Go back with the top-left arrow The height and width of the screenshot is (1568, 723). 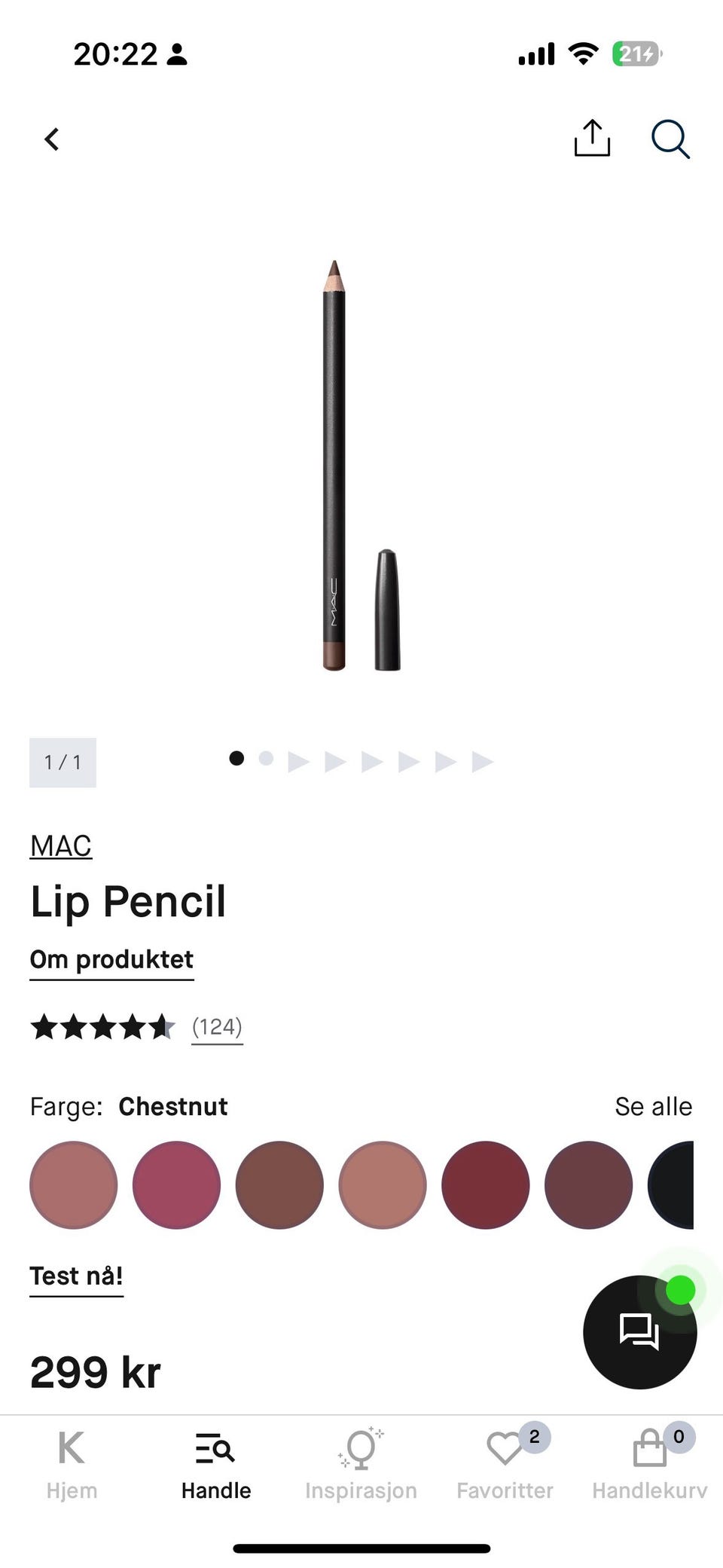(51, 139)
